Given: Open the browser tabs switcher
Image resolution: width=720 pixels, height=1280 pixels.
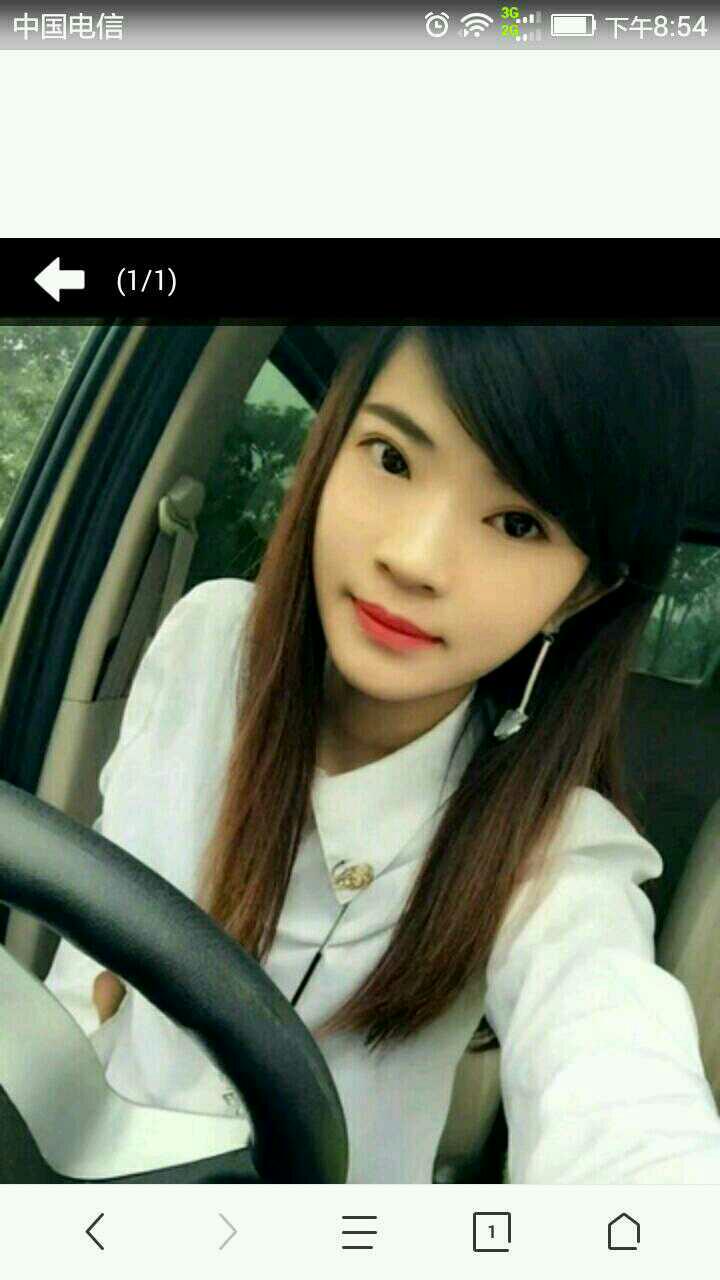Looking at the screenshot, I should pyautogui.click(x=491, y=1232).
